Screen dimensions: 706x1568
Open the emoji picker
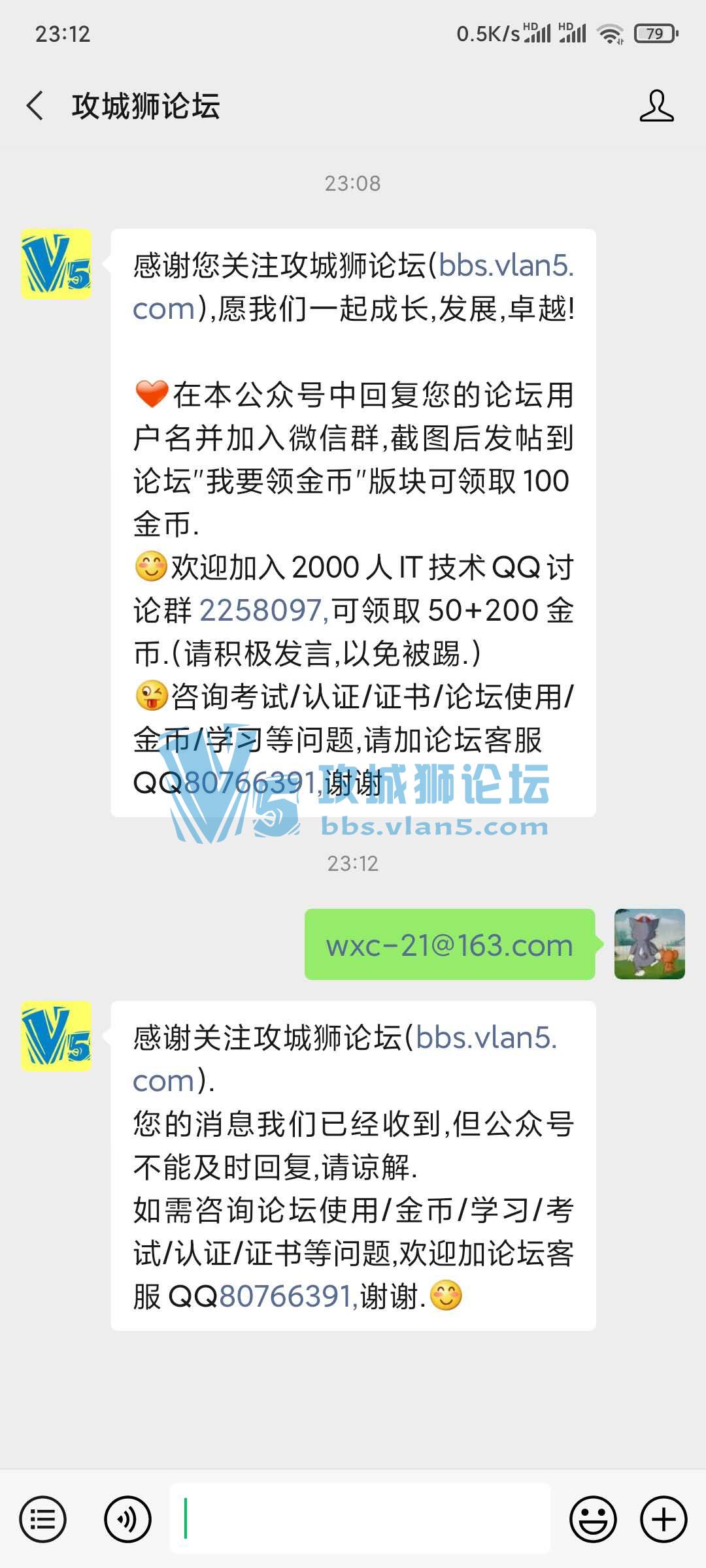pyautogui.click(x=593, y=1519)
